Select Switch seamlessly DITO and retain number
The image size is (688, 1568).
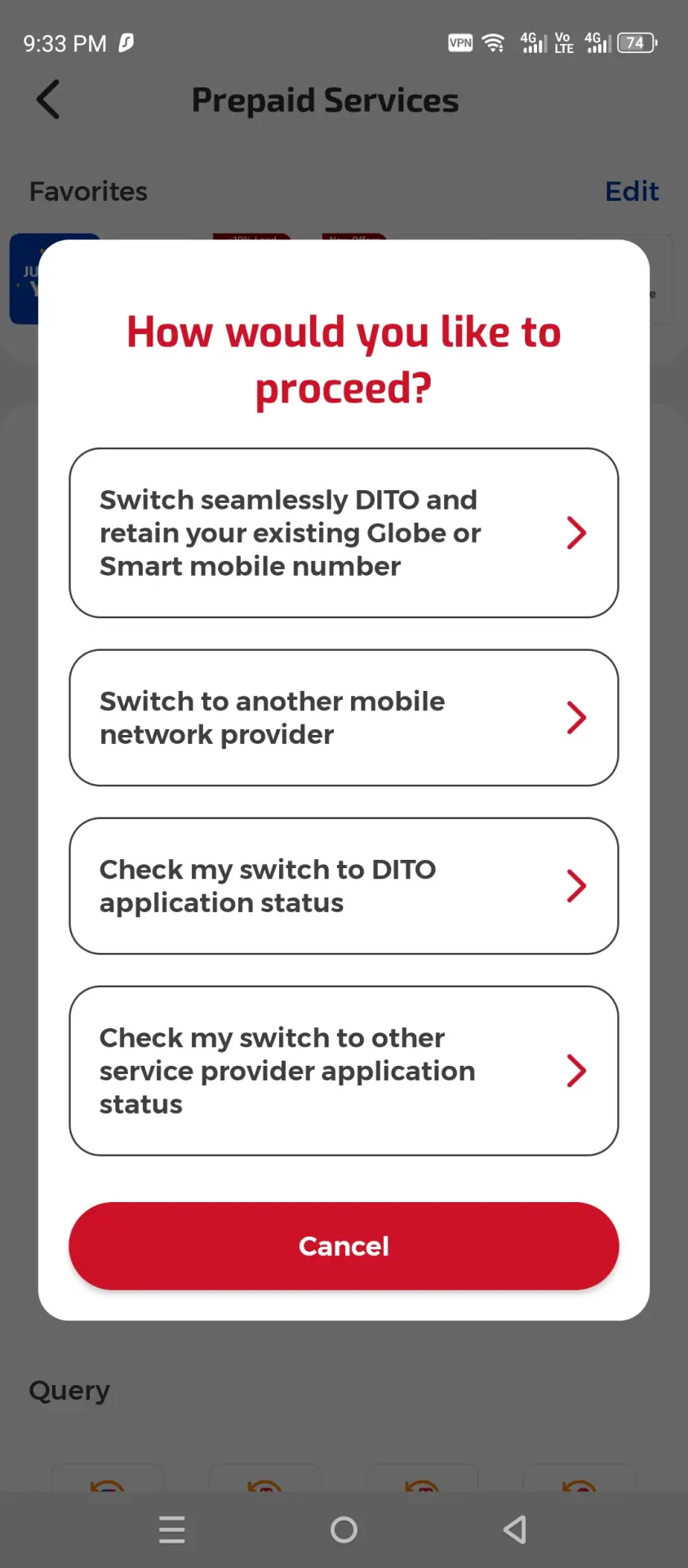click(344, 532)
